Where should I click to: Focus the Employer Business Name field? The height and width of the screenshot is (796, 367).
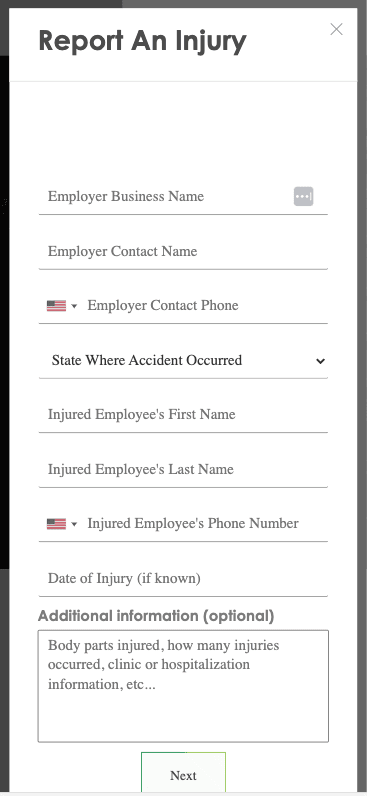[183, 196]
